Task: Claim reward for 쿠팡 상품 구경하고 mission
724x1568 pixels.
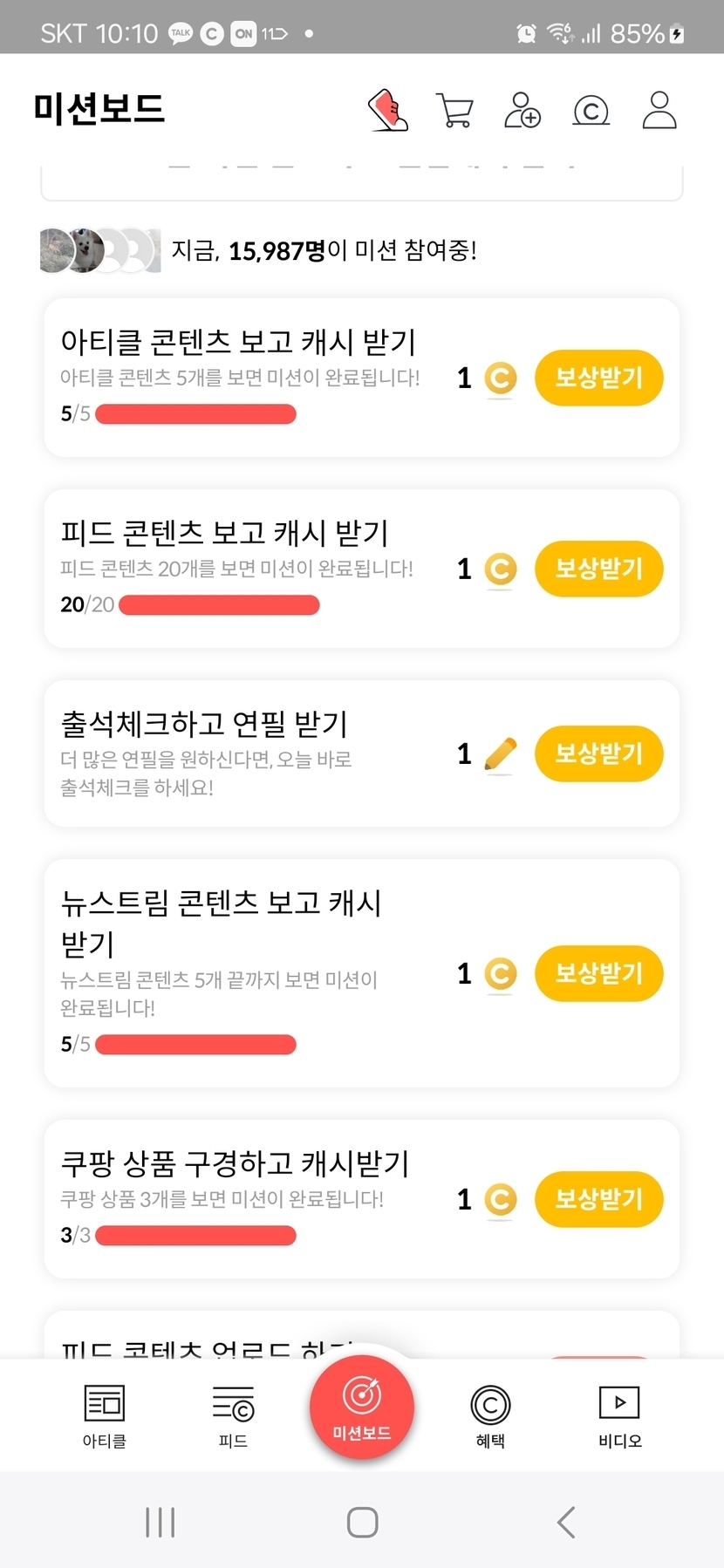Action: 598,1199
